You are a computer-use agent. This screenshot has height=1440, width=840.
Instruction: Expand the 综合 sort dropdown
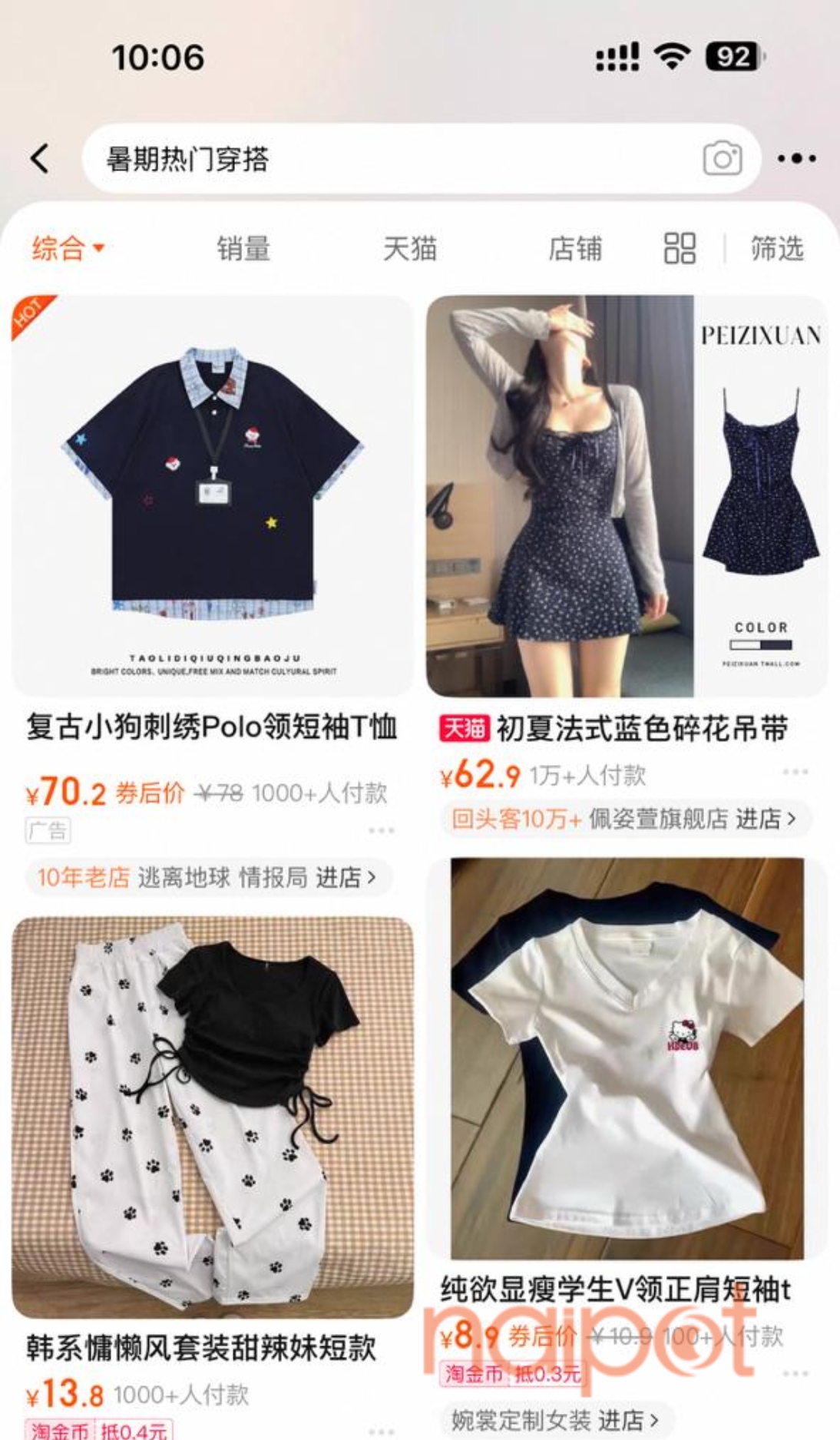click(x=68, y=249)
